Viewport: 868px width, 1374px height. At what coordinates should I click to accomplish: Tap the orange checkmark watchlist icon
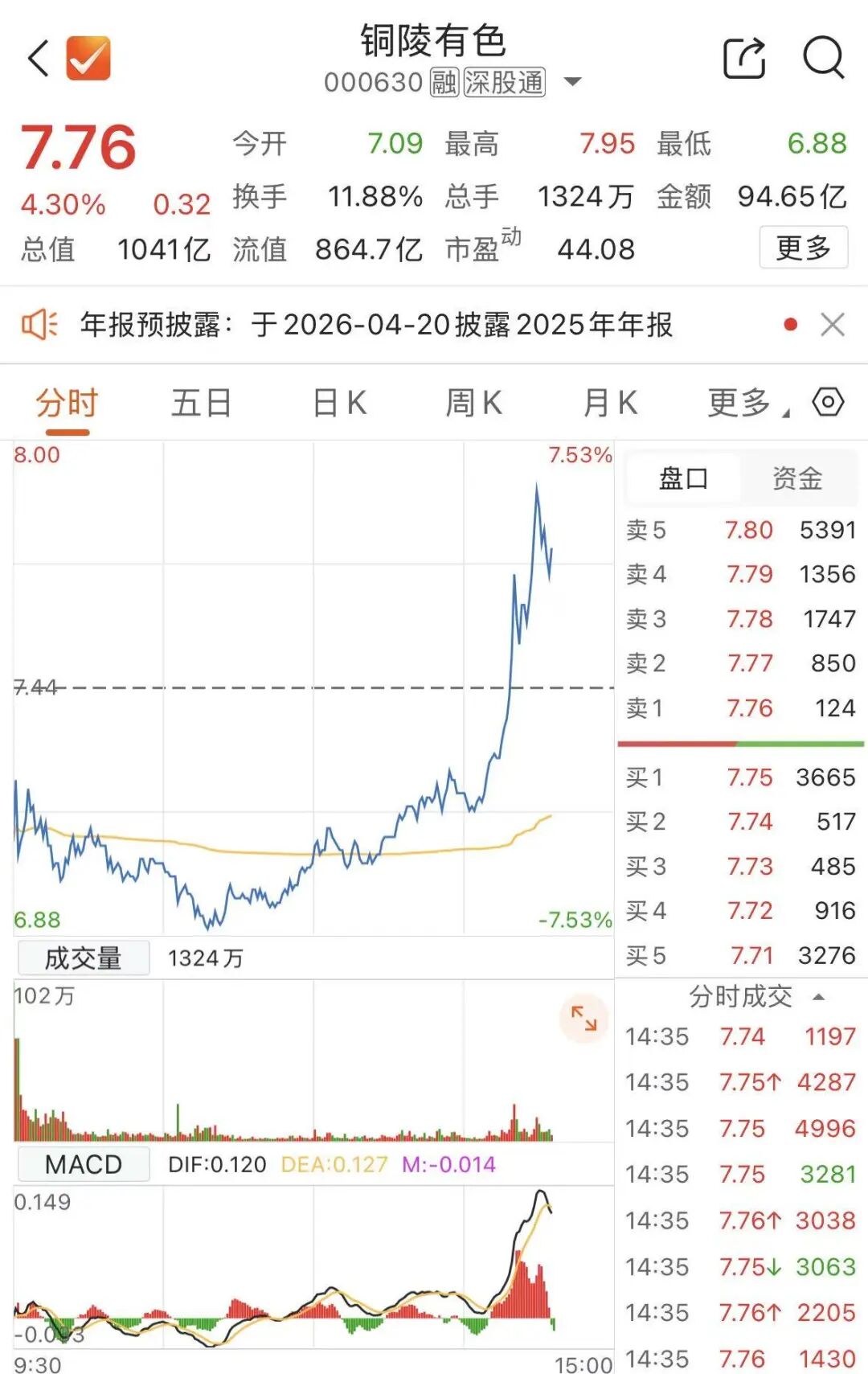point(88,59)
